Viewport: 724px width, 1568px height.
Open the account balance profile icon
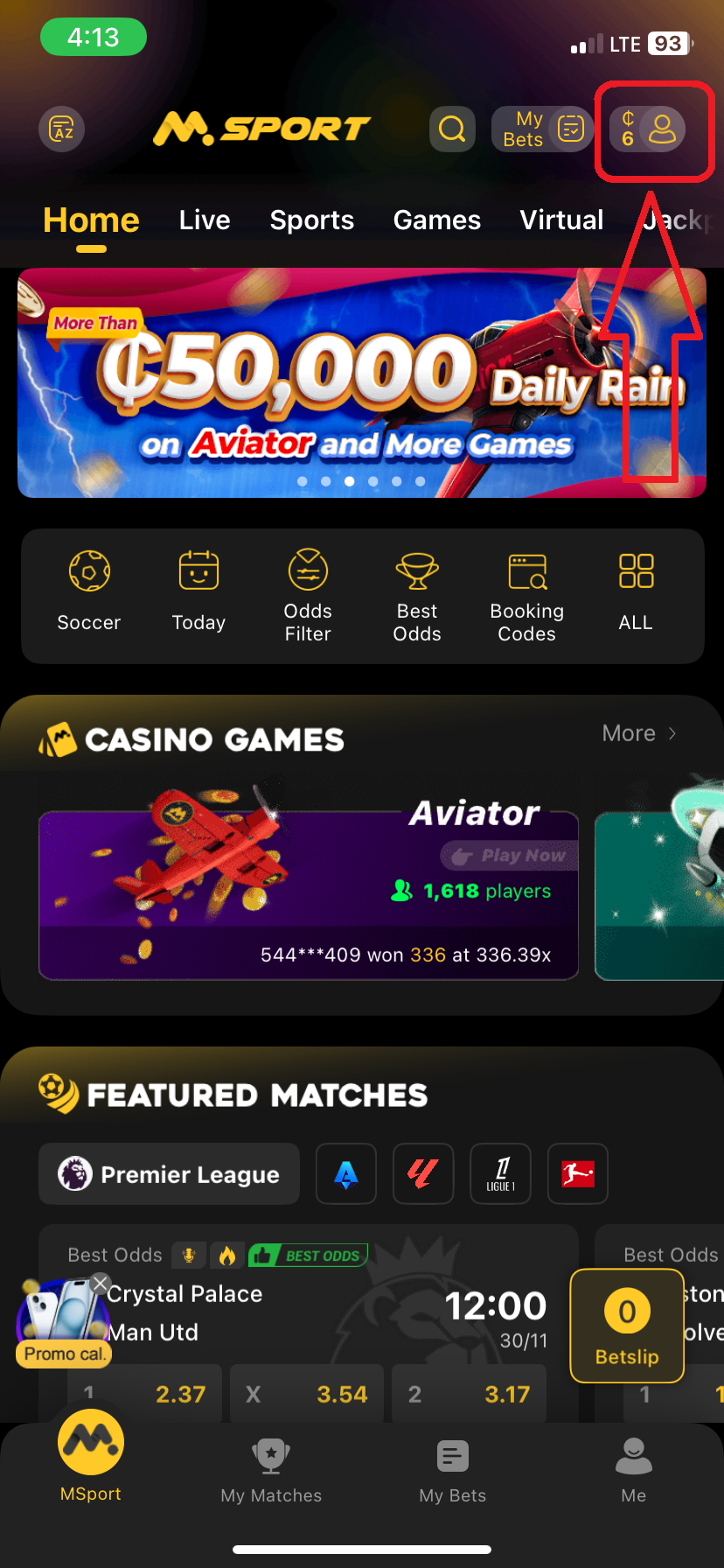pos(649,129)
